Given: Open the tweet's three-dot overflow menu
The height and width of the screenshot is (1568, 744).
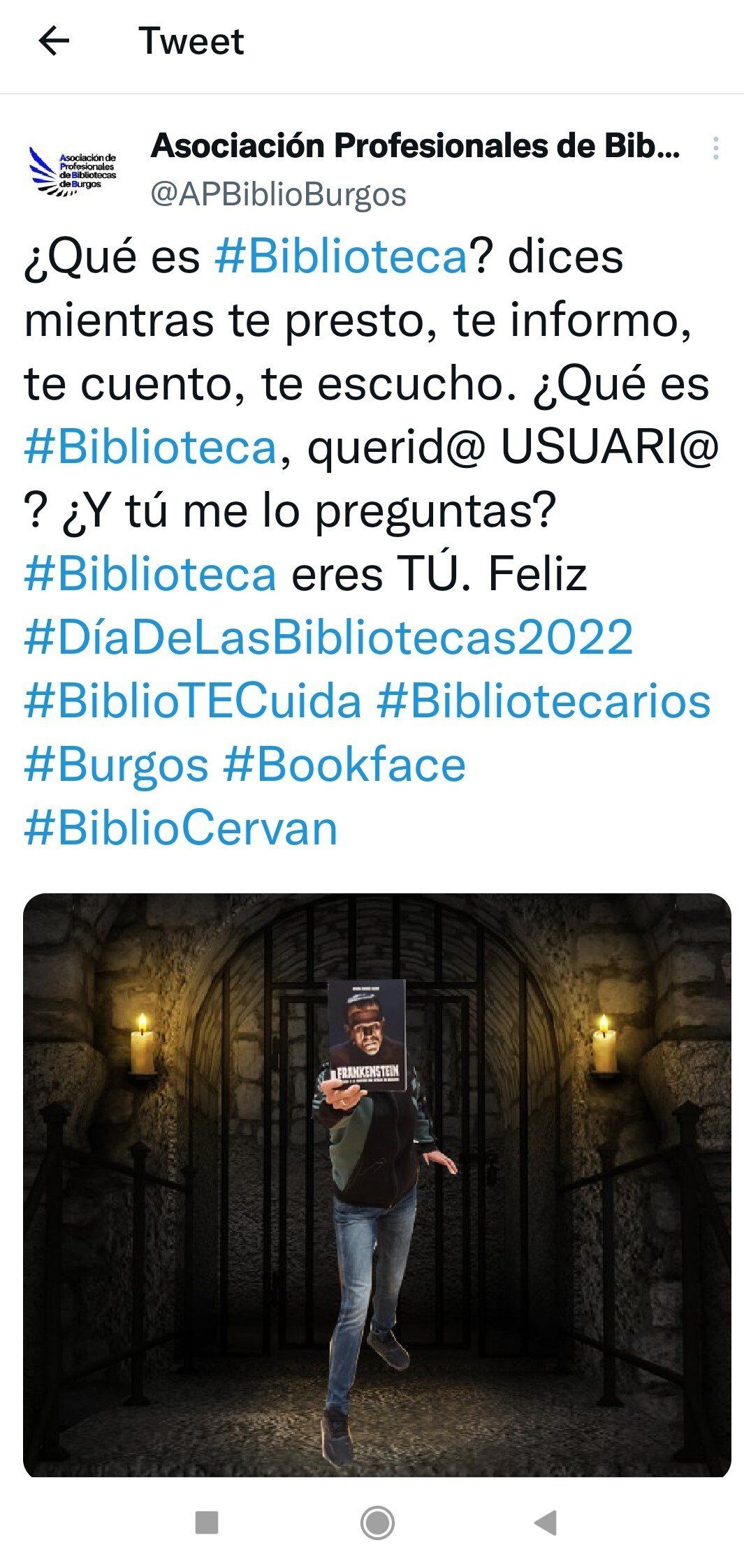Looking at the screenshot, I should pos(715,148).
